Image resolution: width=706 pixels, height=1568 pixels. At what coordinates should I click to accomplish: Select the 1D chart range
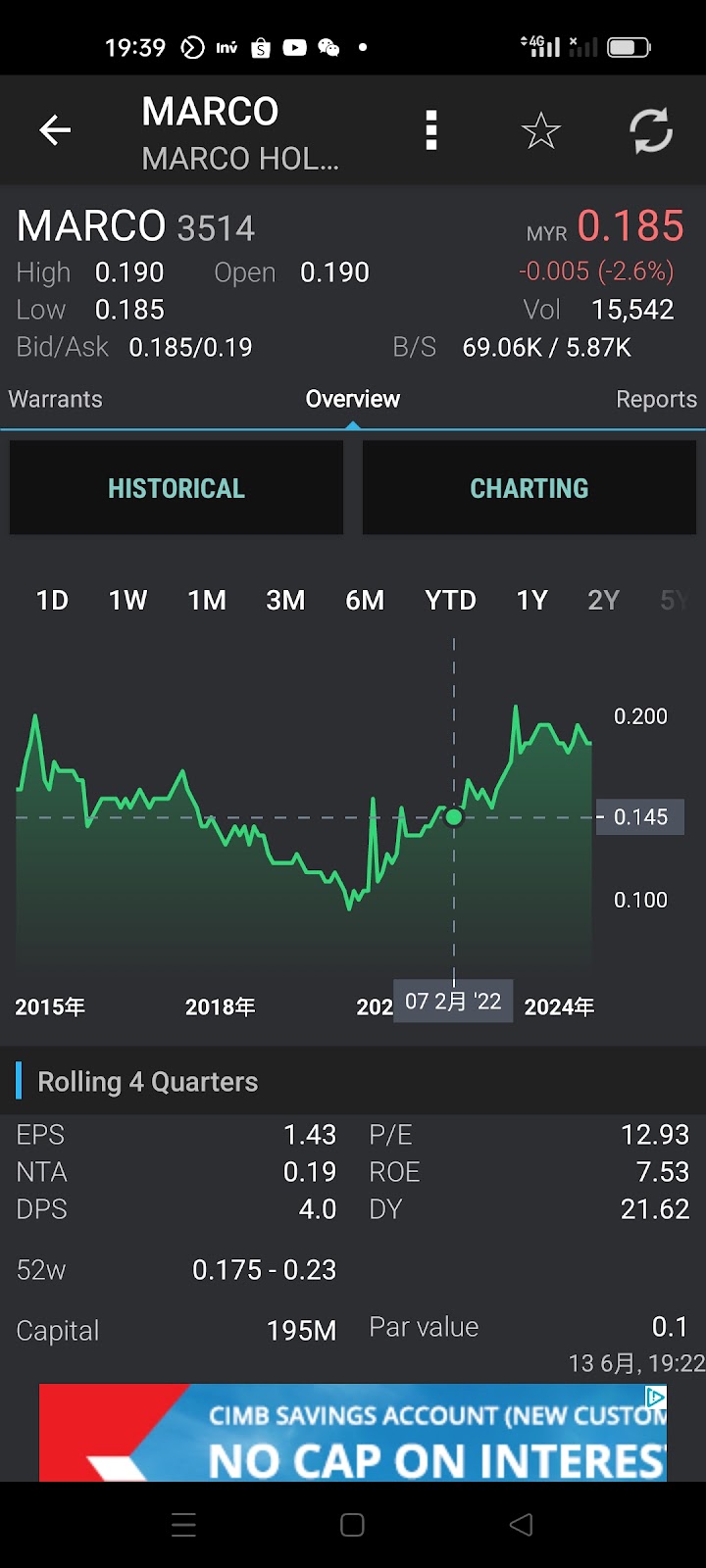pyautogui.click(x=52, y=600)
